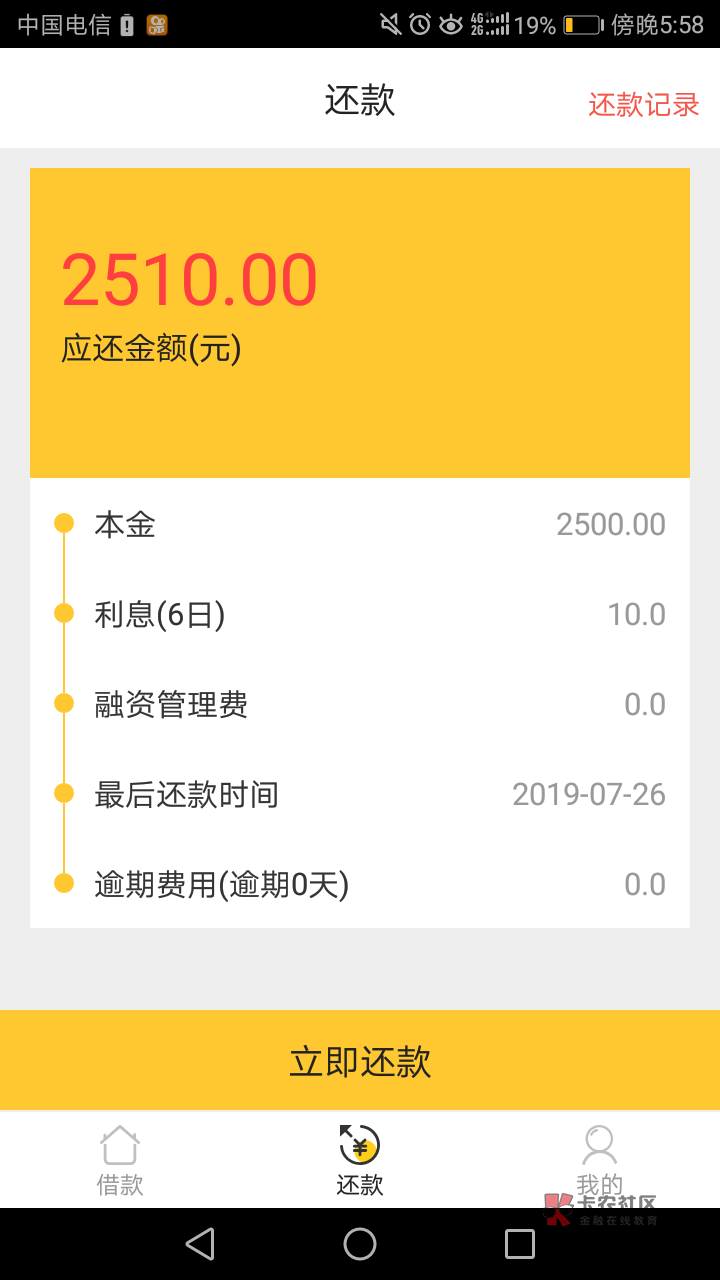Go to the 我的 profile tab

coord(600,1160)
